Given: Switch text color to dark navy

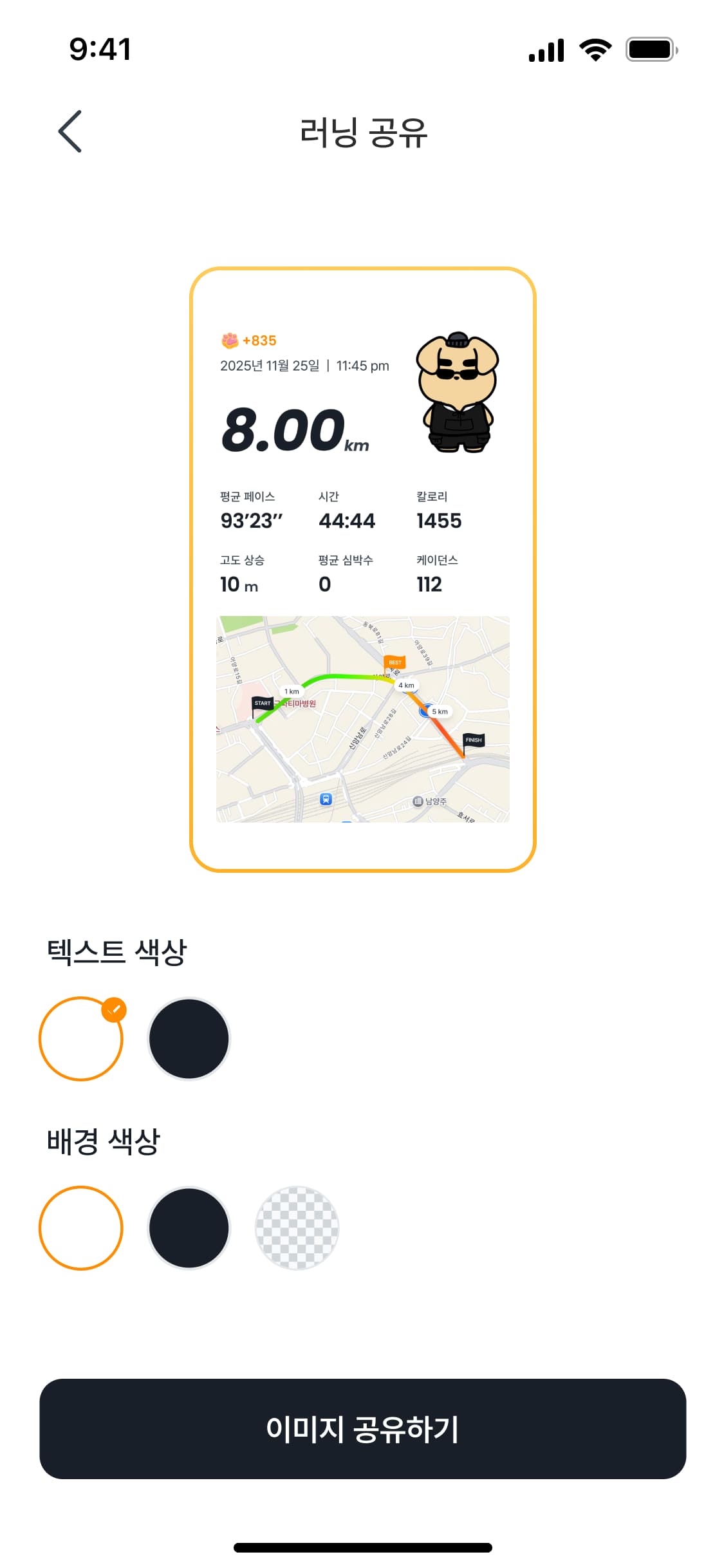Looking at the screenshot, I should (189, 1038).
